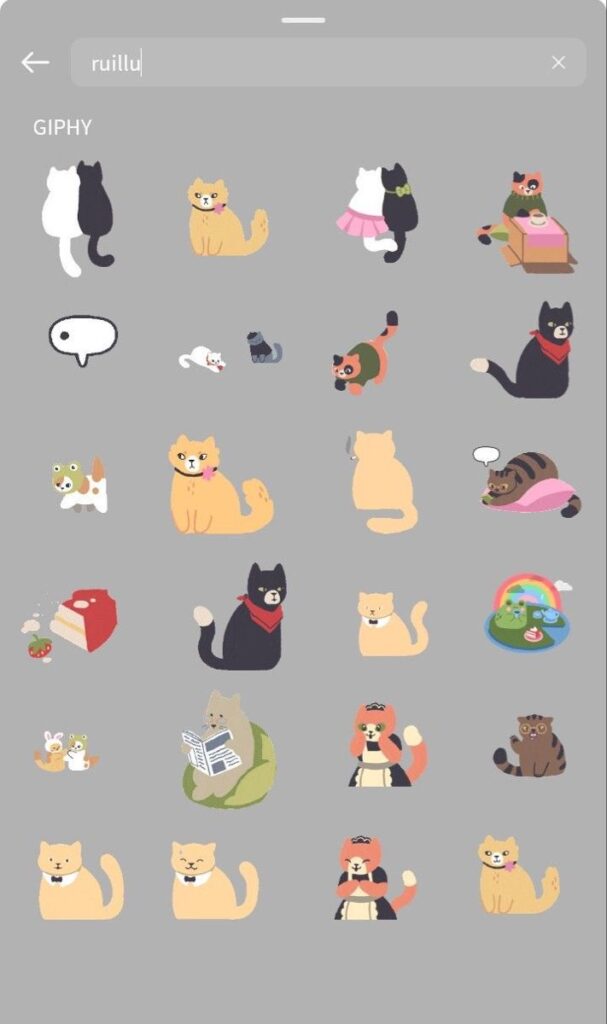Clear the search text with the X
Viewport: 607px width, 1024px height.
[558, 63]
